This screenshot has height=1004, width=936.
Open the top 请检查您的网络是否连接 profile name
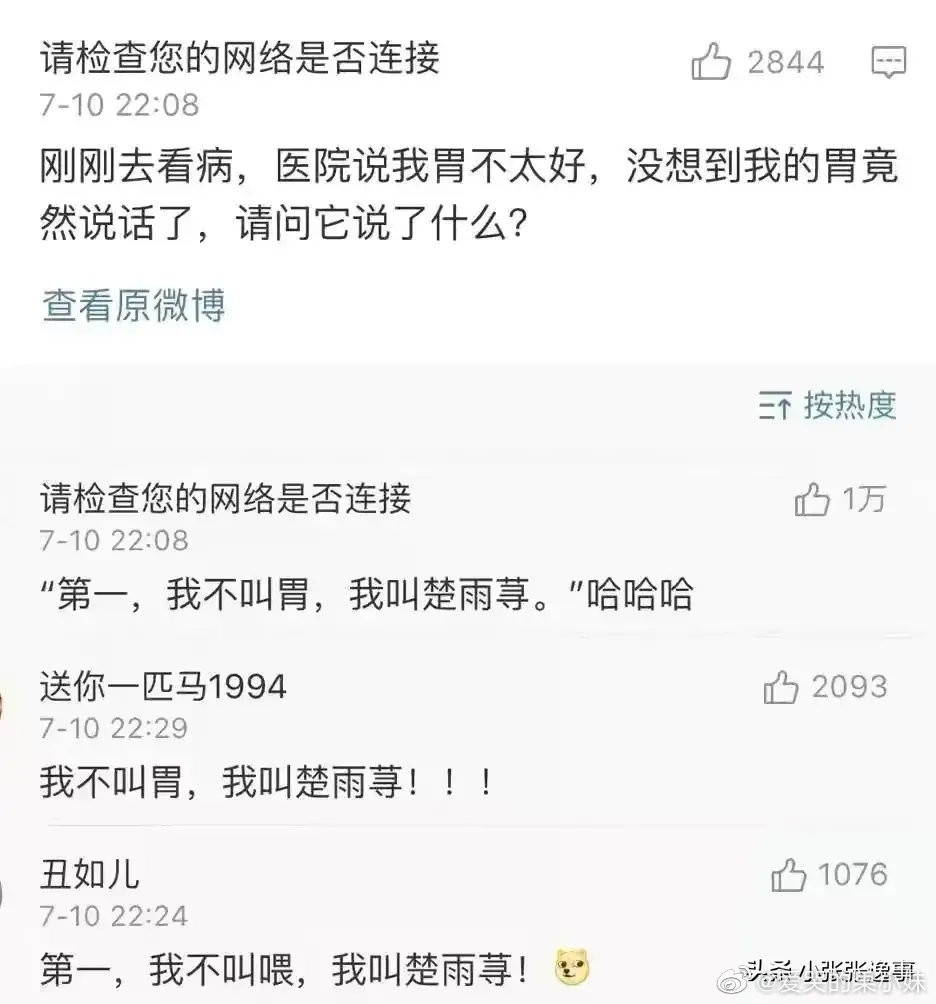click(240, 60)
